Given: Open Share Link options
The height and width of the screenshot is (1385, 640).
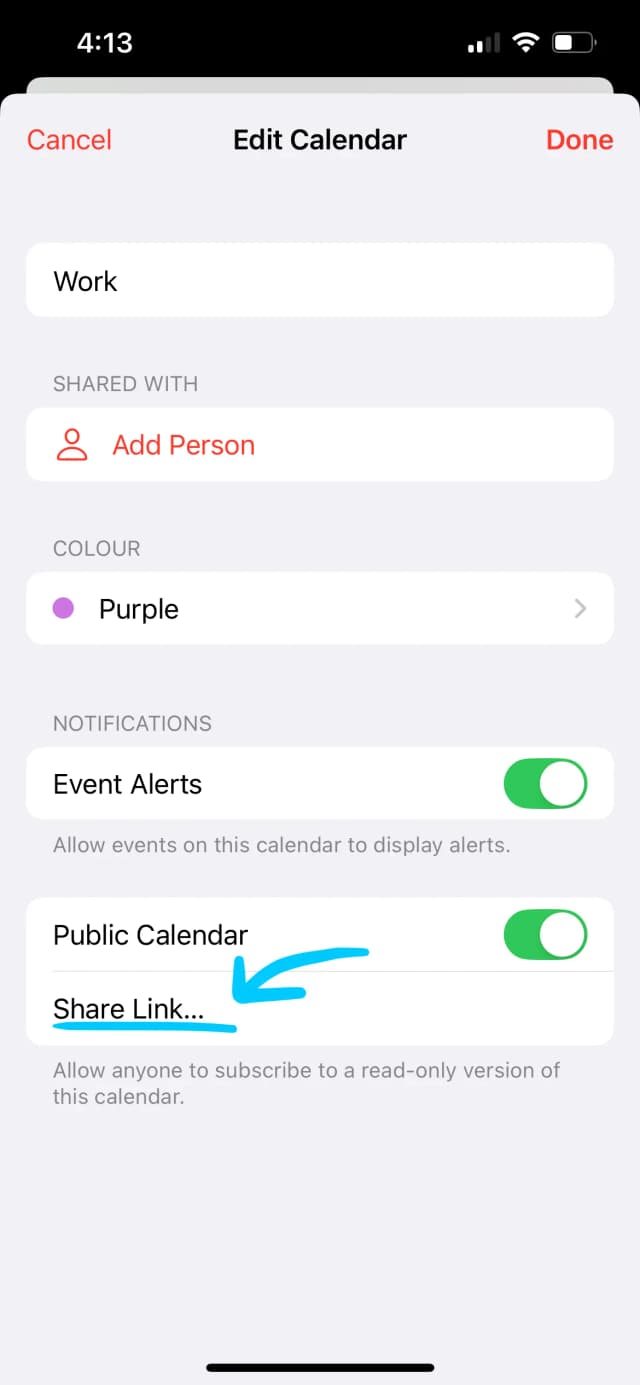Looking at the screenshot, I should tap(129, 1009).
